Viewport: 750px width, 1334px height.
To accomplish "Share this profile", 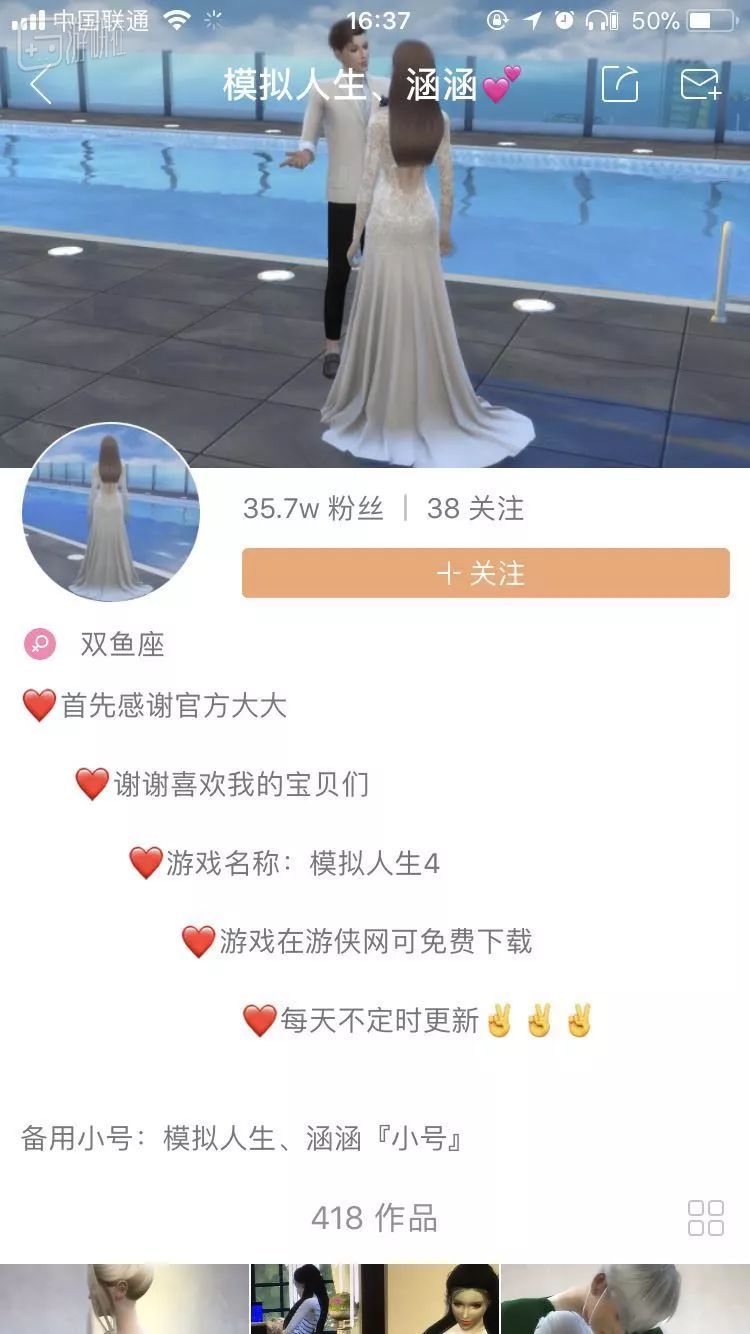I will click(x=620, y=85).
